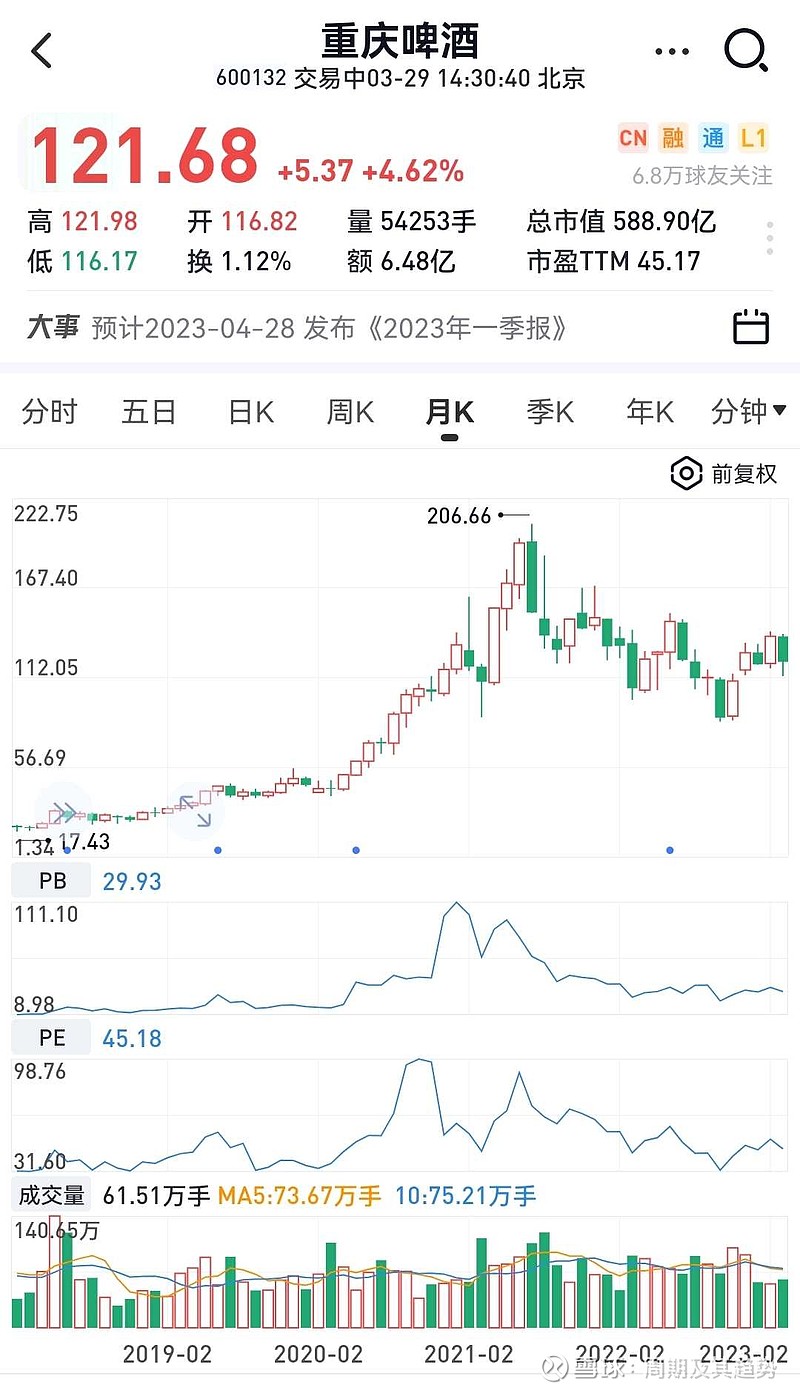The height and width of the screenshot is (1393, 800).
Task: Tap the double-arrow chart scroll icon
Action: (x=64, y=810)
